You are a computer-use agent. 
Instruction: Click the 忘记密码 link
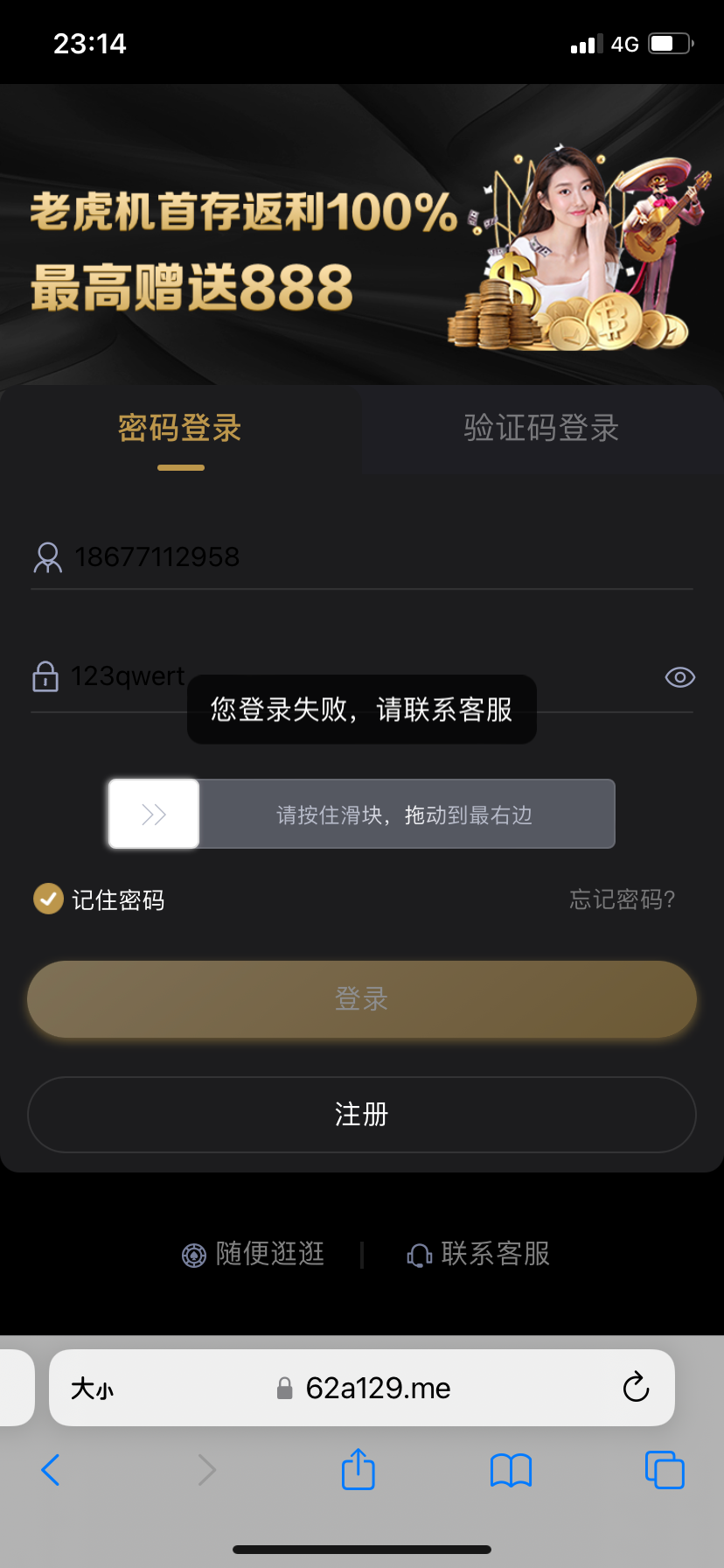coord(622,899)
